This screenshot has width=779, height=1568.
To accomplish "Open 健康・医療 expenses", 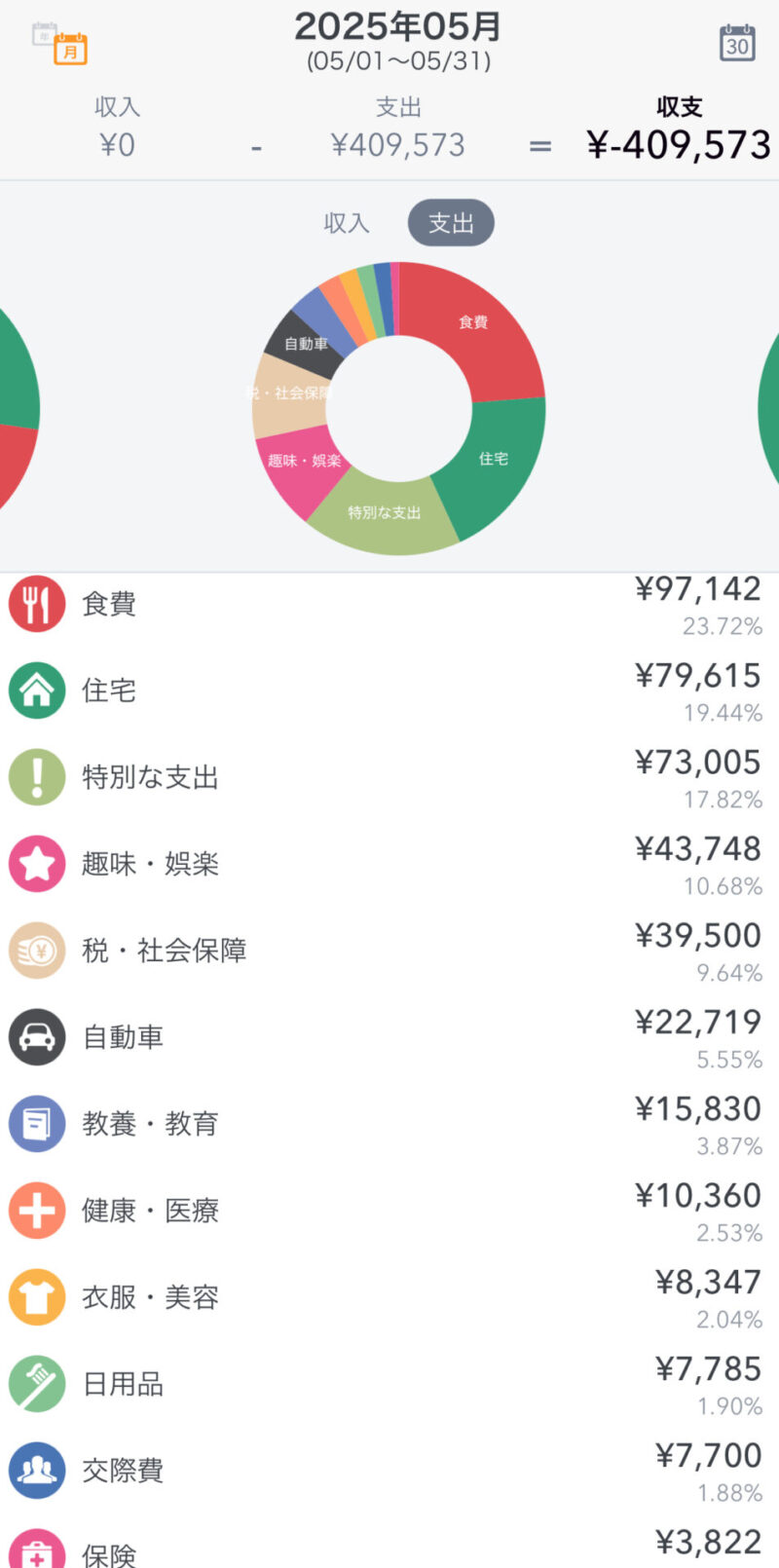I will [x=389, y=1211].
